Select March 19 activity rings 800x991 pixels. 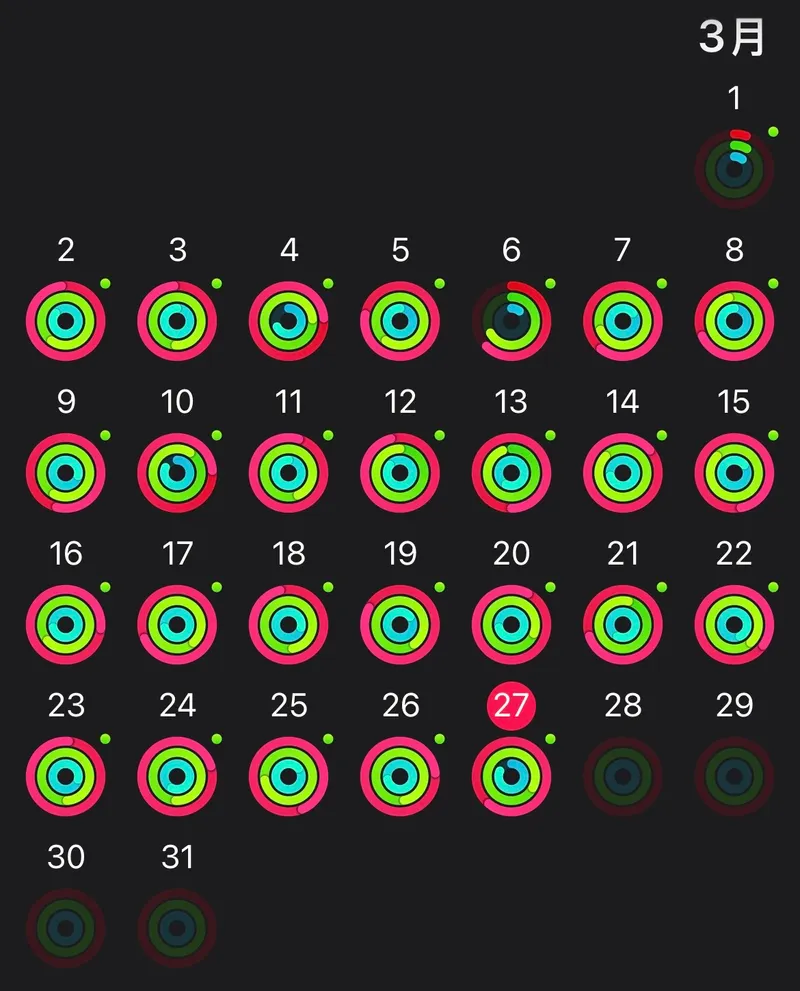pyautogui.click(x=400, y=625)
